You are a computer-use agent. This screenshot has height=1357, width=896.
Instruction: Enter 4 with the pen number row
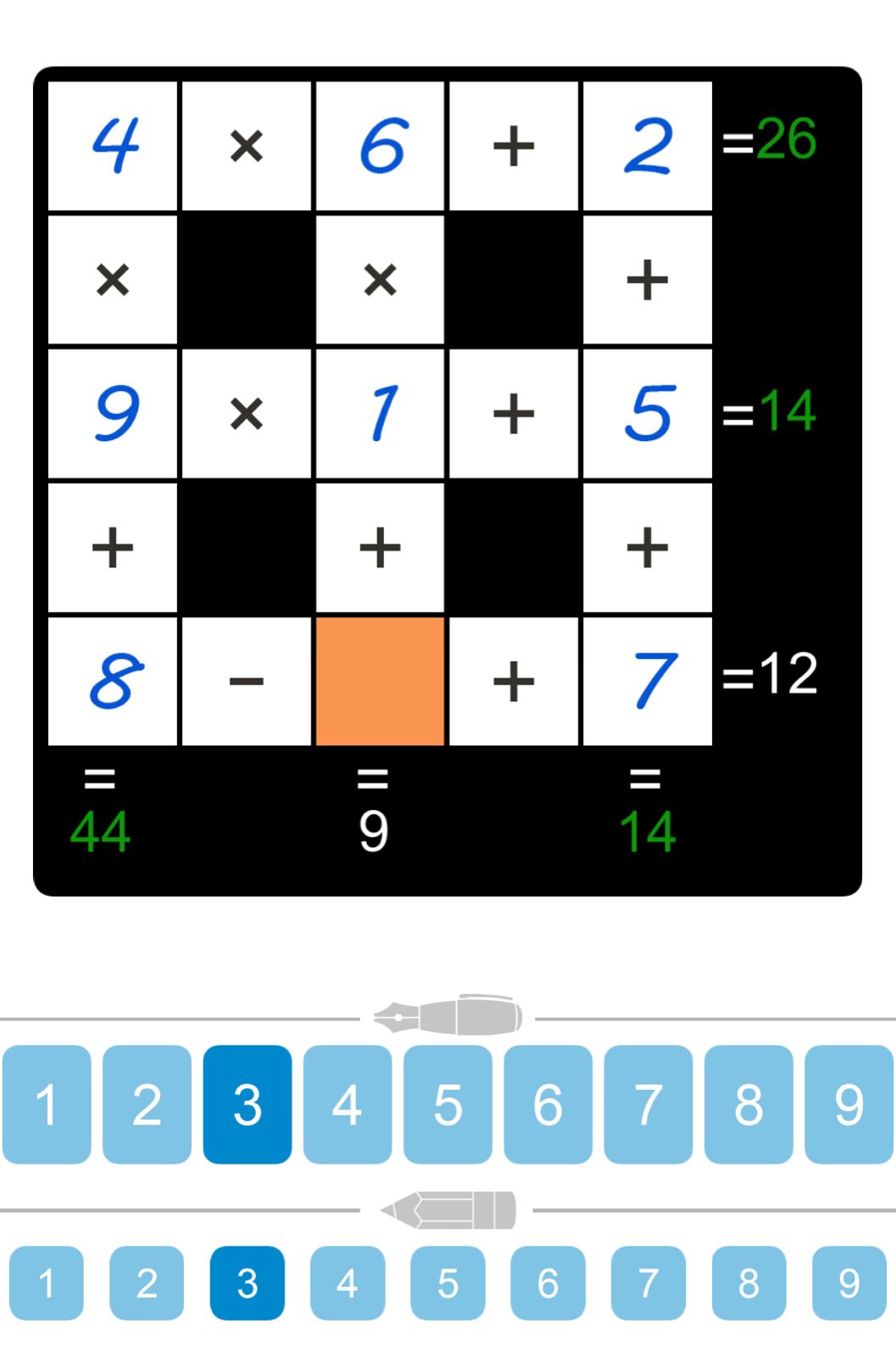(x=348, y=1104)
